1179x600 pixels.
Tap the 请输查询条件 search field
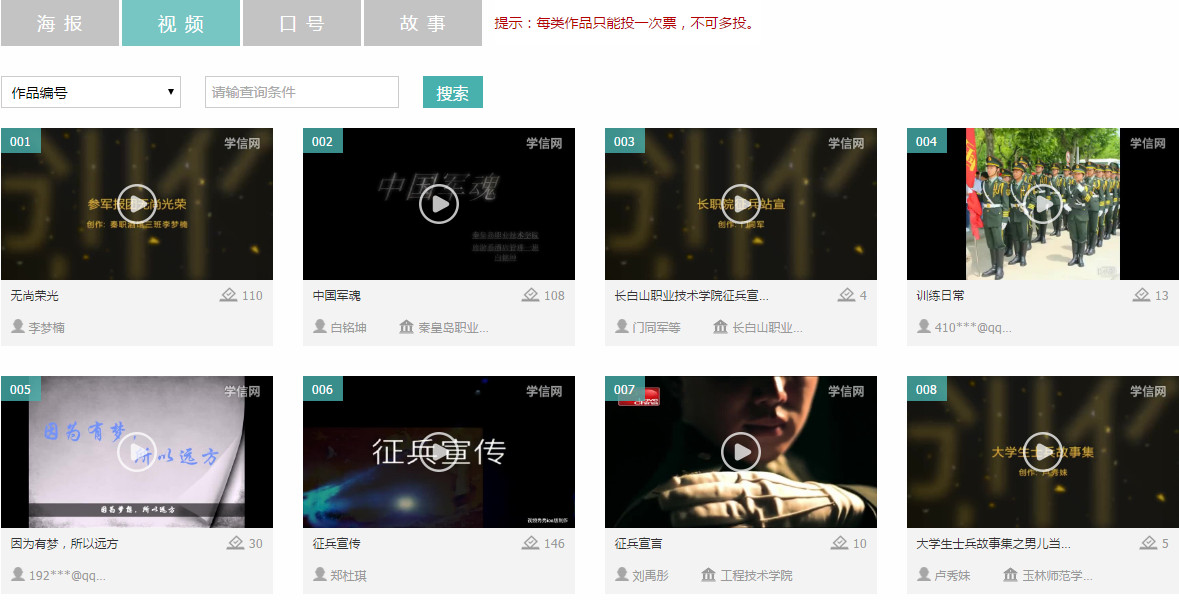click(x=301, y=92)
